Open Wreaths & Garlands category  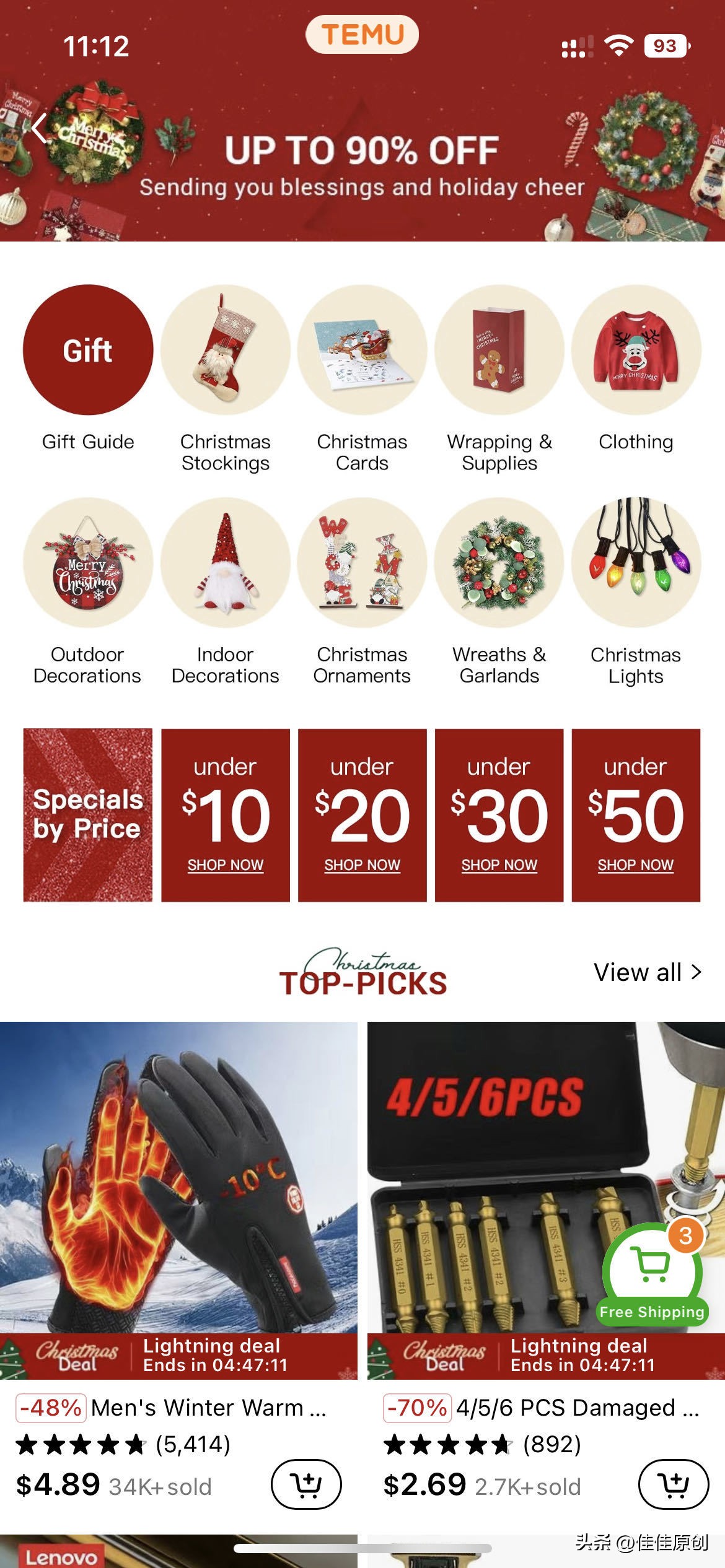tap(499, 564)
